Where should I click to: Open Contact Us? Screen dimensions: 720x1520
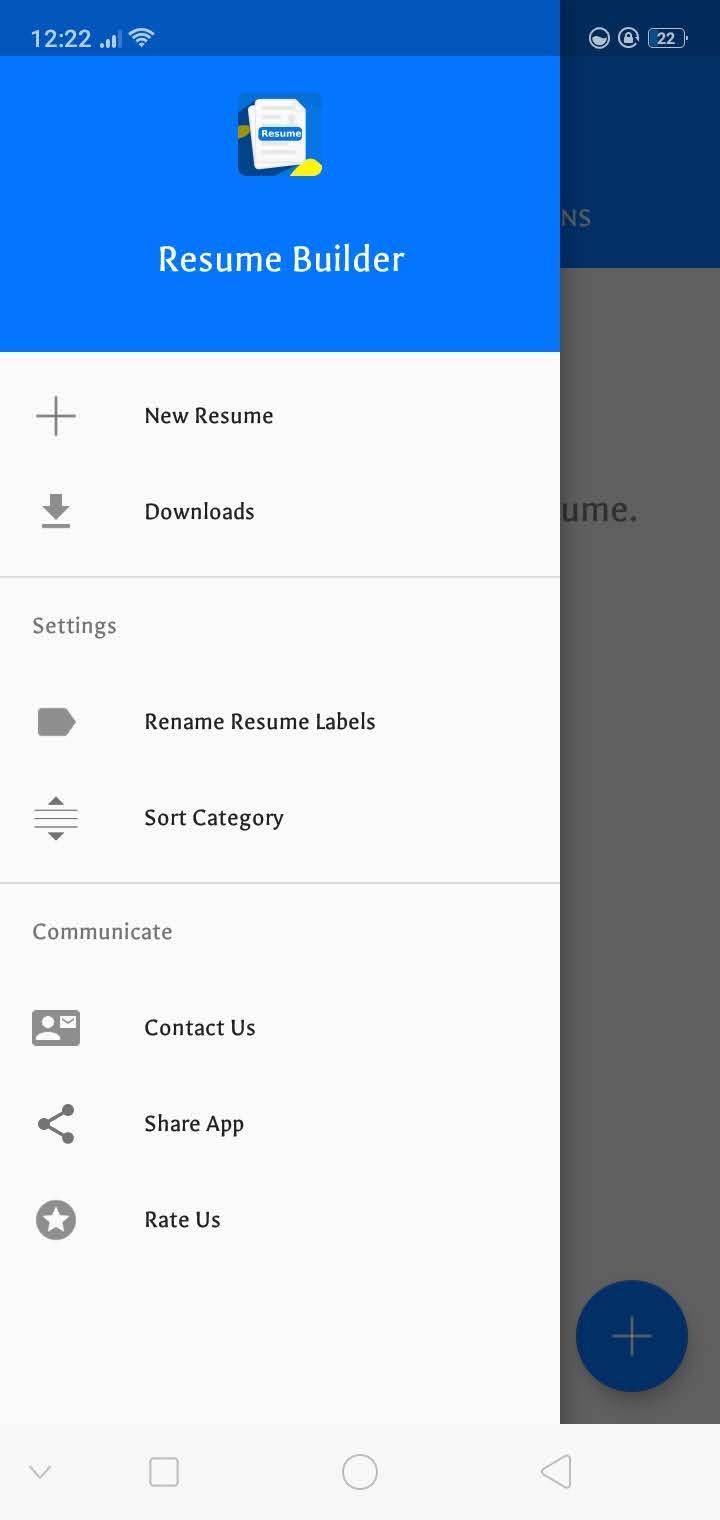pyautogui.click(x=199, y=1028)
